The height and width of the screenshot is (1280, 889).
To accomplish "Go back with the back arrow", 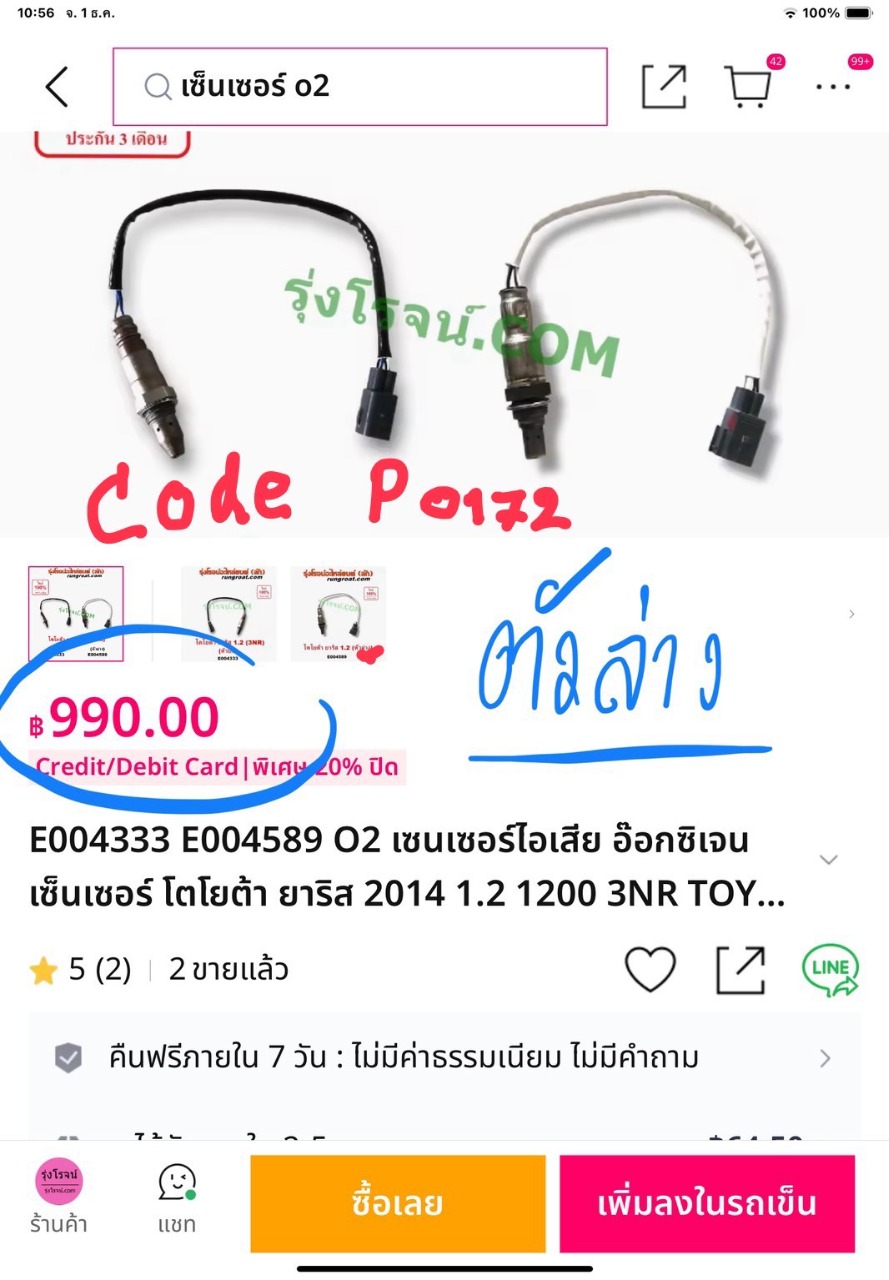I will tap(57, 87).
